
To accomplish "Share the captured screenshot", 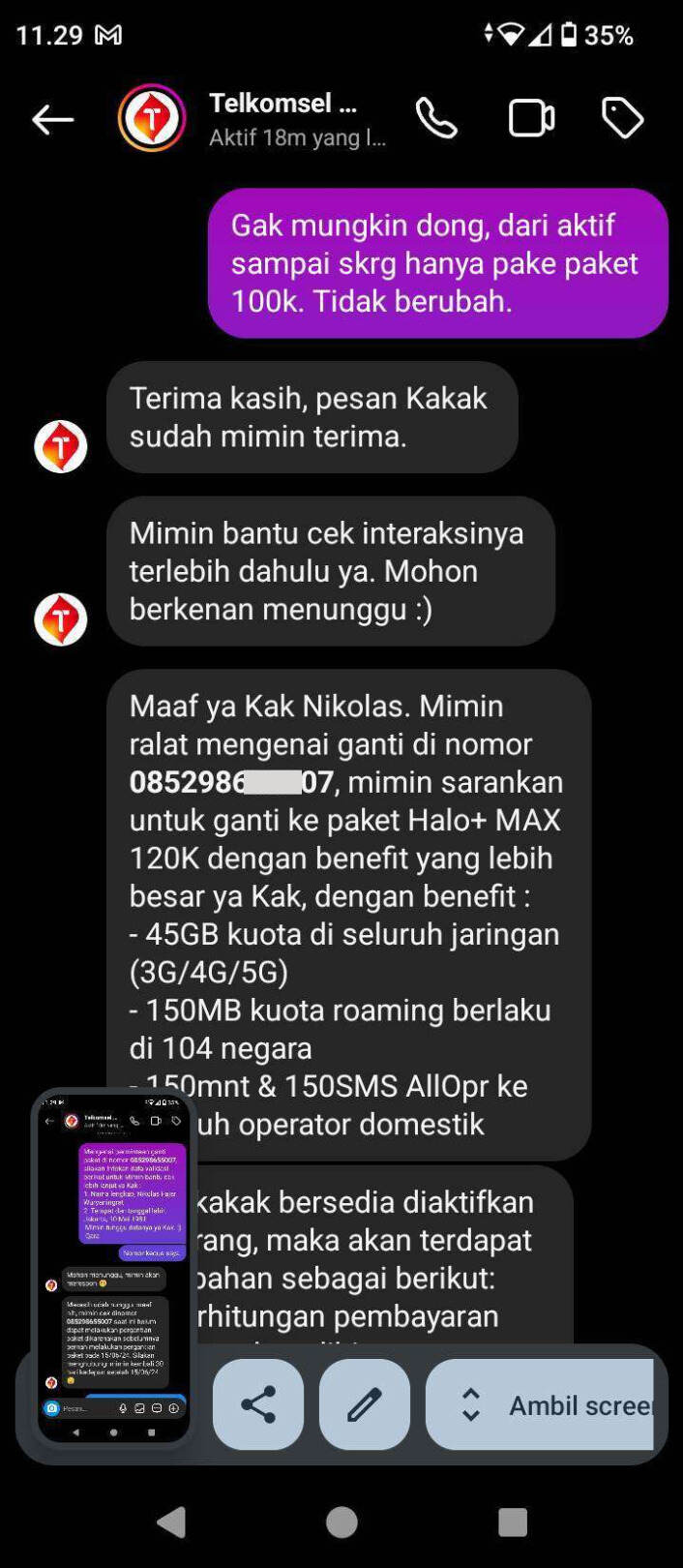I will pos(257,1404).
